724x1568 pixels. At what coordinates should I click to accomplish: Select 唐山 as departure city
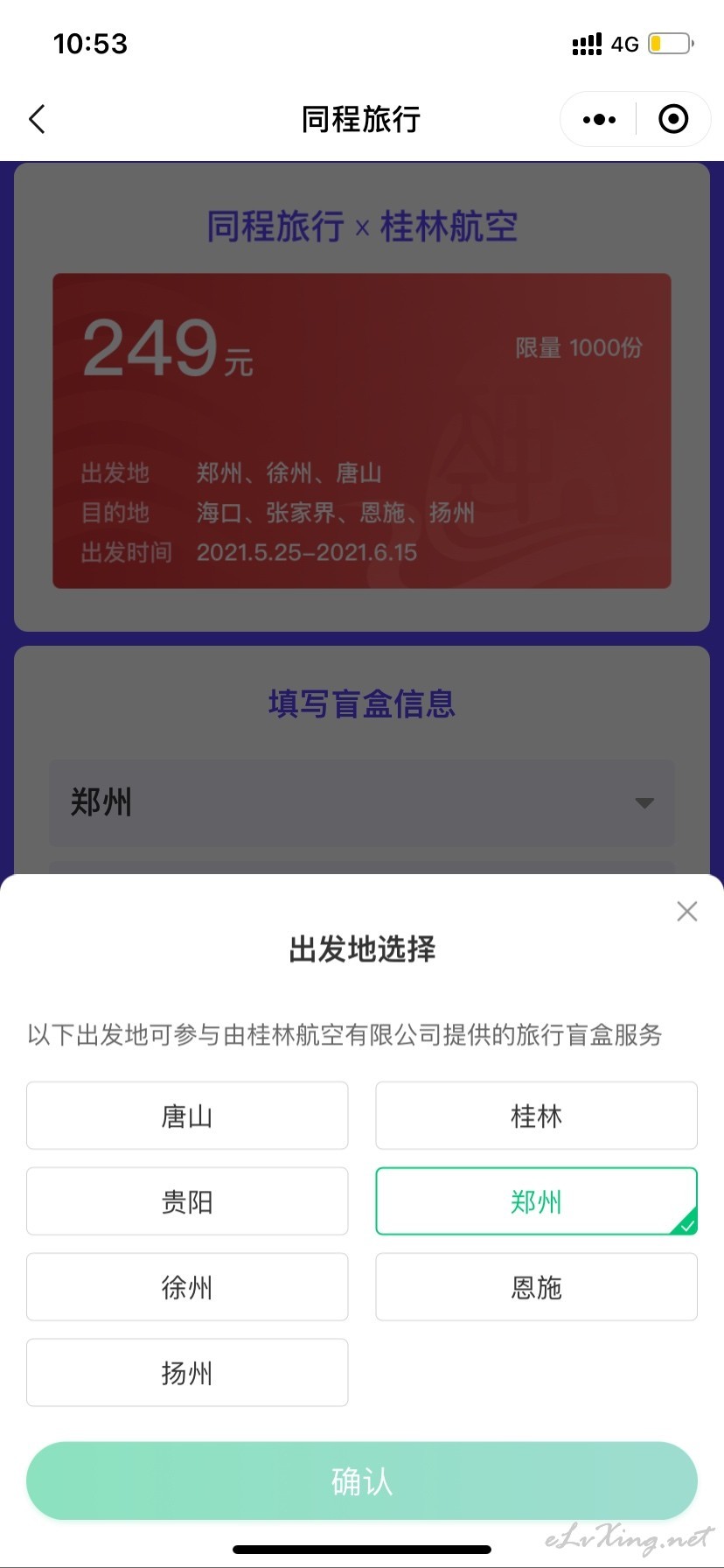pyautogui.click(x=187, y=1116)
